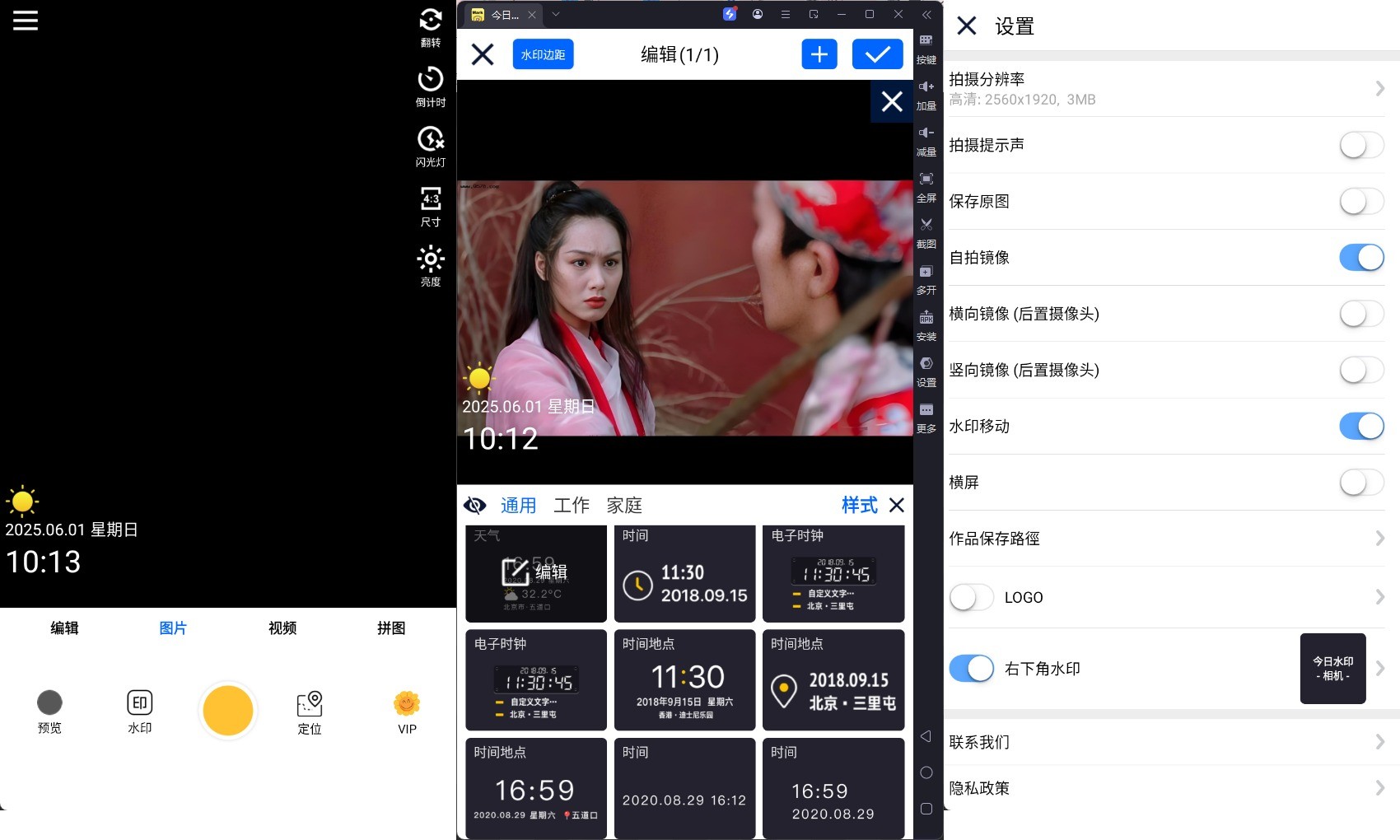Open 作品保存路徑 save path
The width and height of the screenshot is (1400, 840).
pos(1166,539)
